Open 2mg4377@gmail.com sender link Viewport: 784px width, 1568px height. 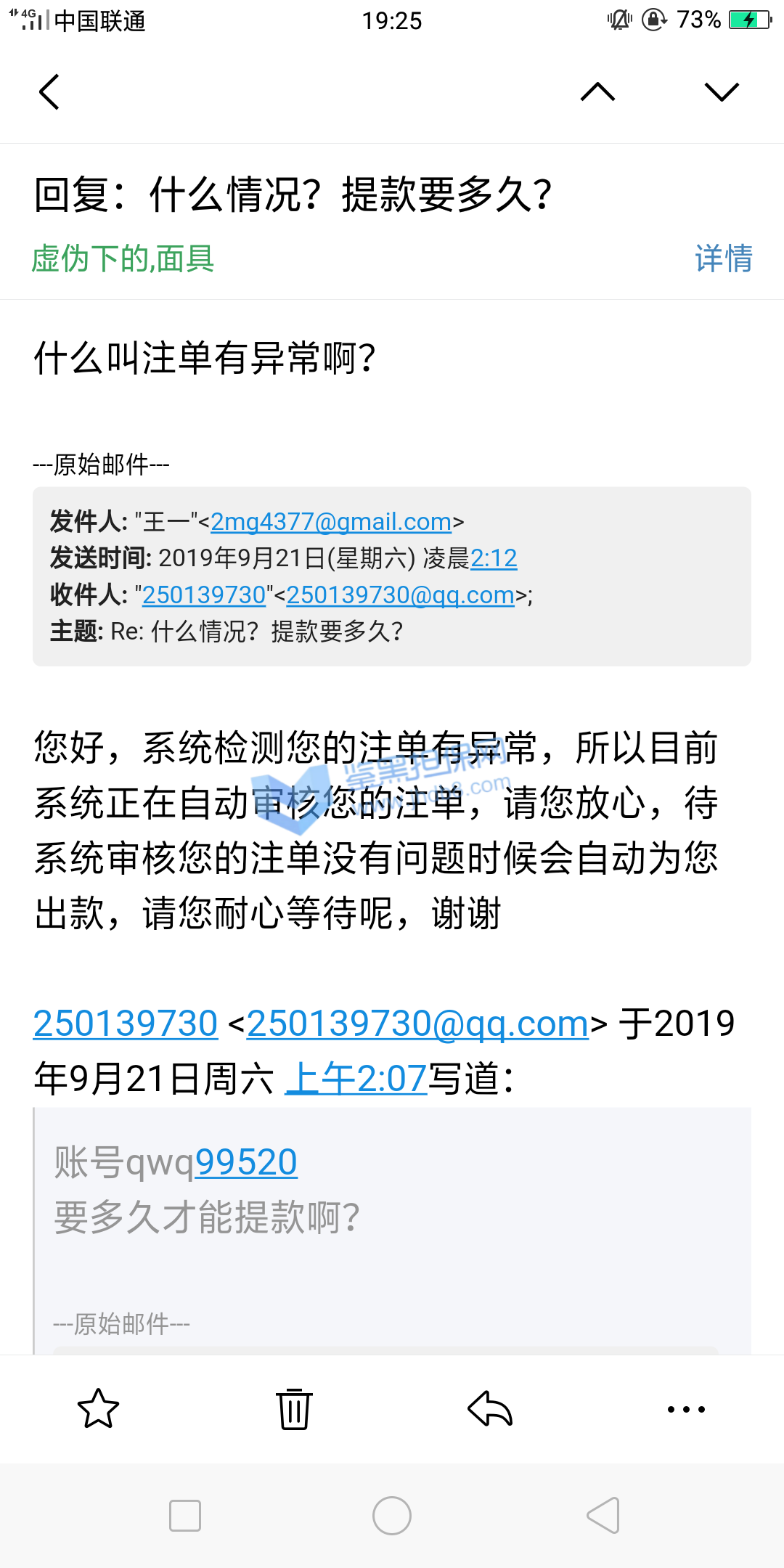pyautogui.click(x=331, y=521)
